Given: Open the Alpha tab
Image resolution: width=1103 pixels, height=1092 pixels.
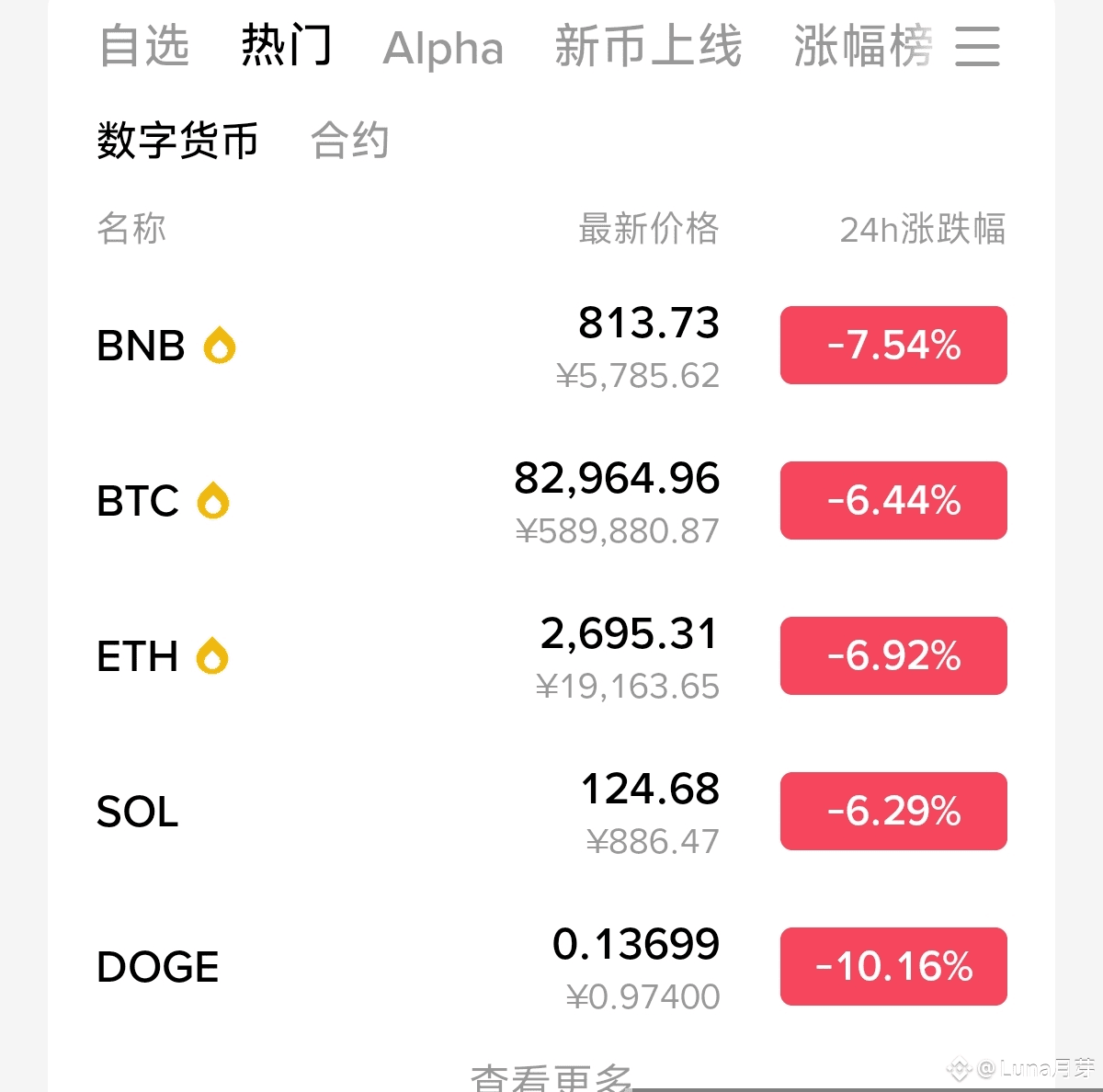Looking at the screenshot, I should pyautogui.click(x=443, y=48).
